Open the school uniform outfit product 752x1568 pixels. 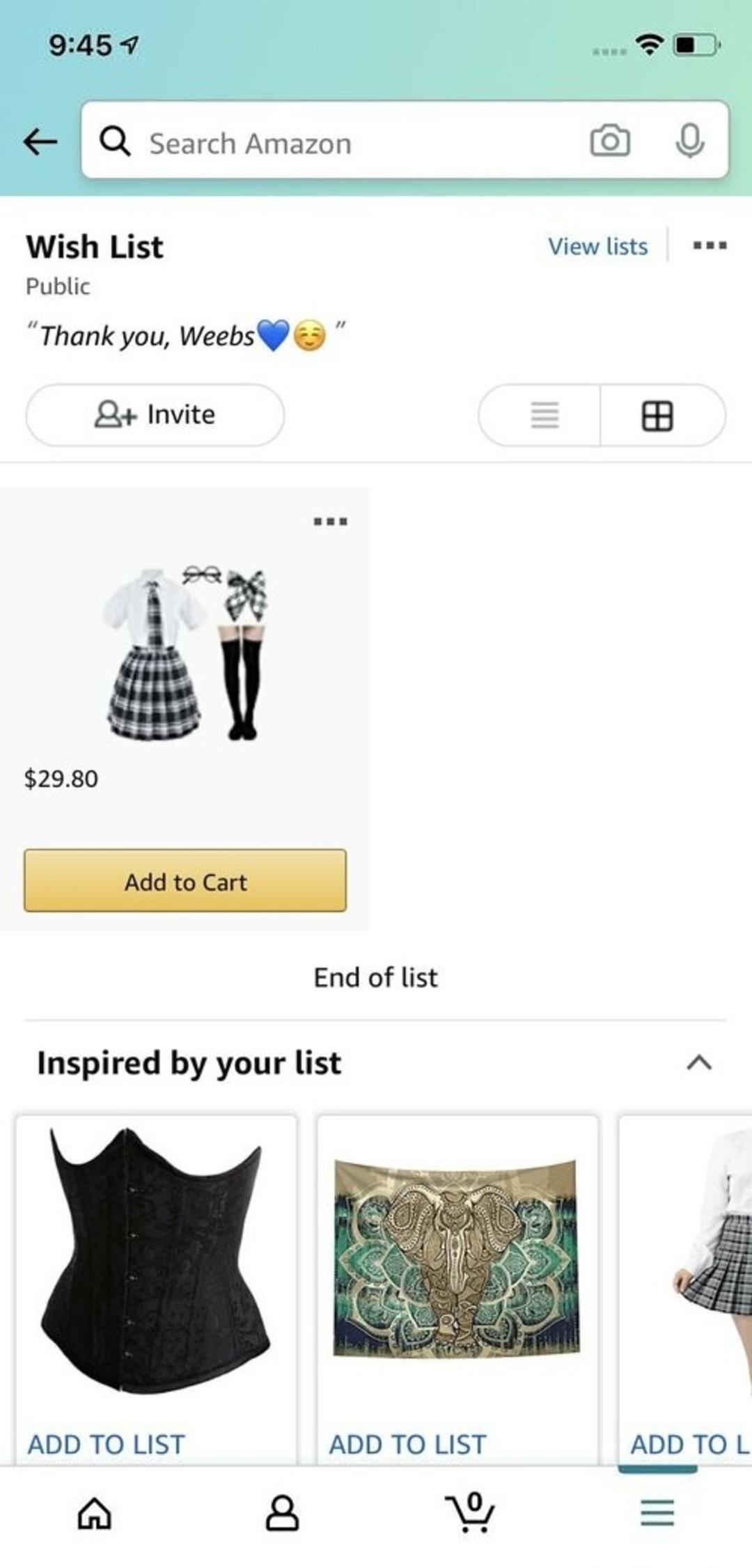(x=185, y=653)
